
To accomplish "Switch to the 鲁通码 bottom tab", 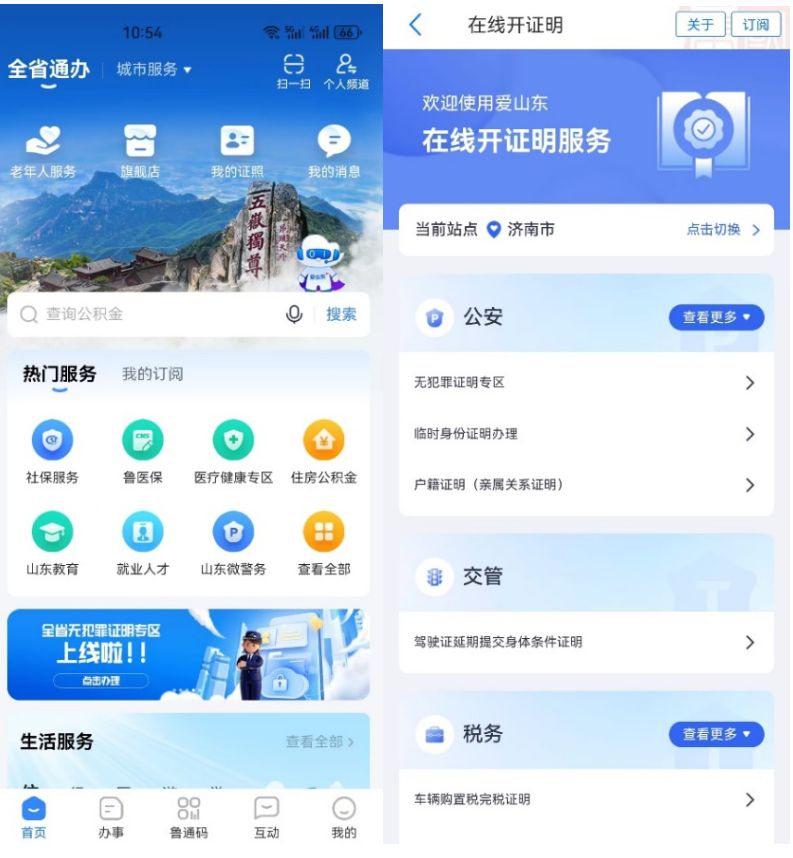I will (x=188, y=817).
